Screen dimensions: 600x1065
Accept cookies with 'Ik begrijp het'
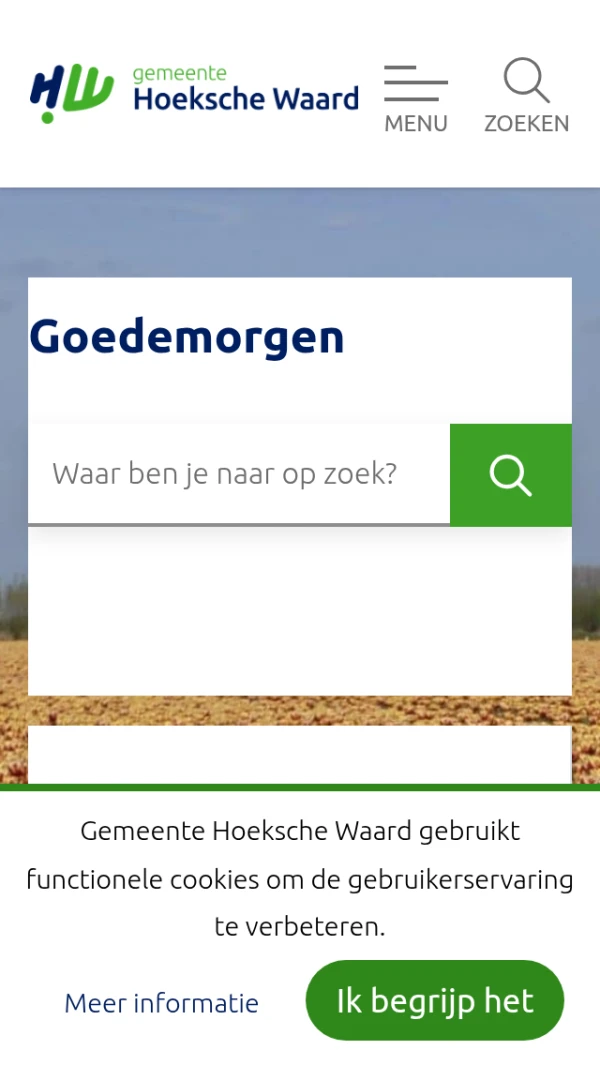coord(435,1001)
